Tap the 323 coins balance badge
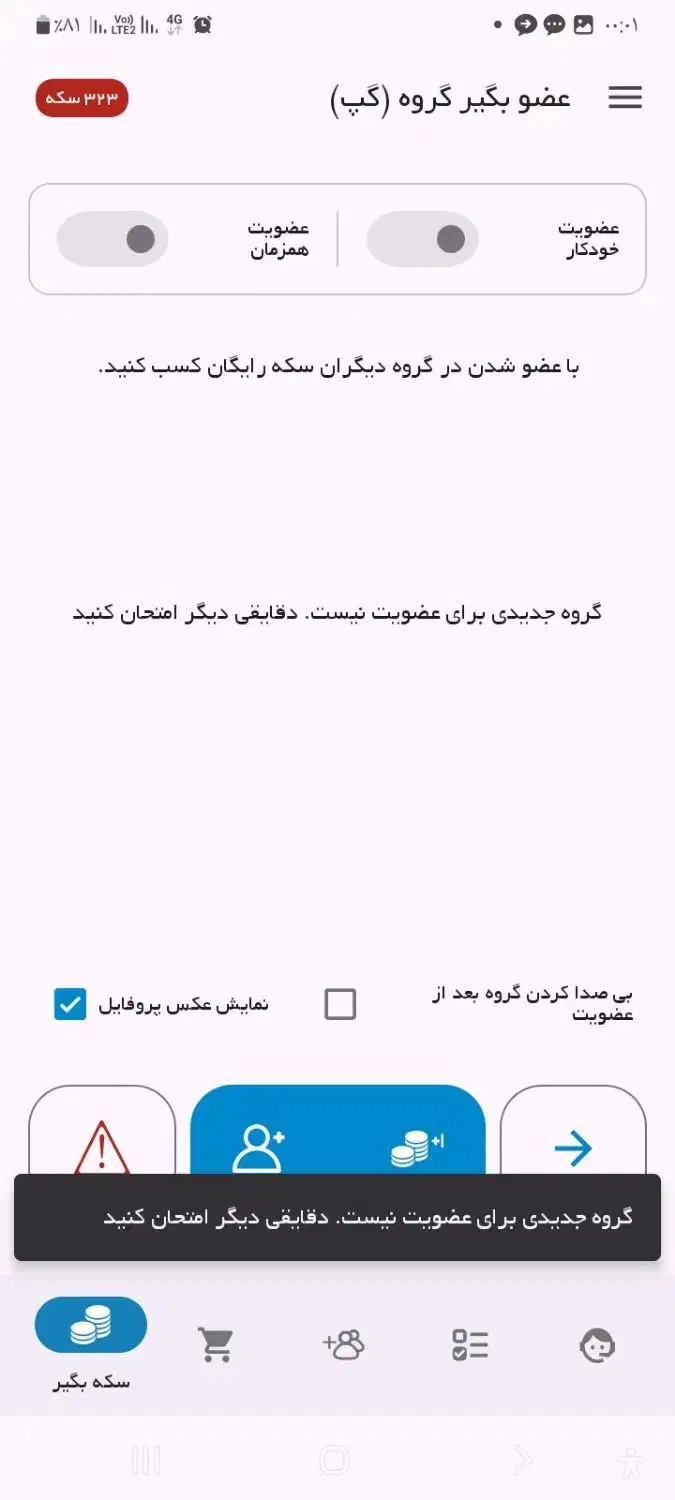Screen dimensions: 675x1500 82,98
